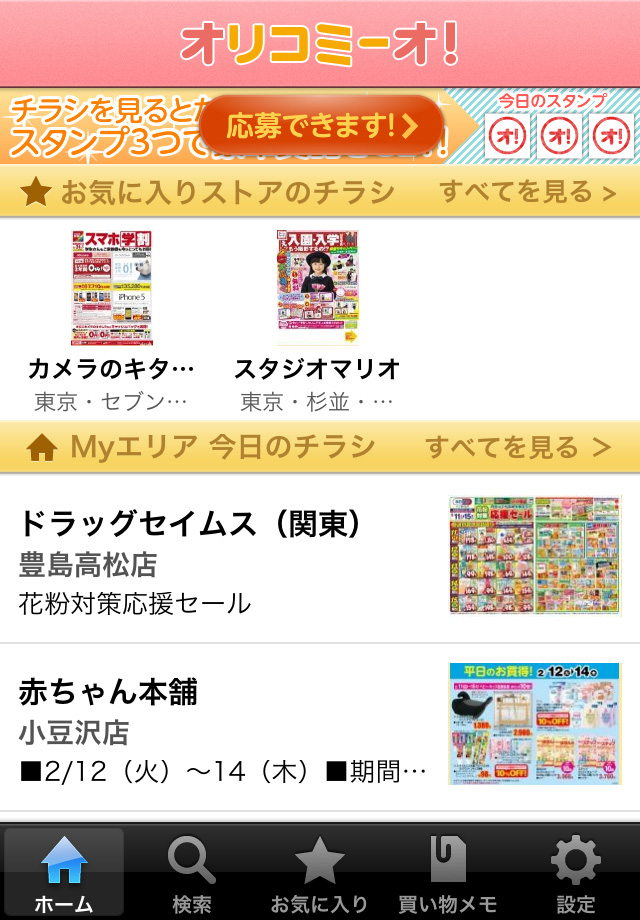Switch to the ホーム tab
This screenshot has width=640, height=920.
click(x=64, y=874)
